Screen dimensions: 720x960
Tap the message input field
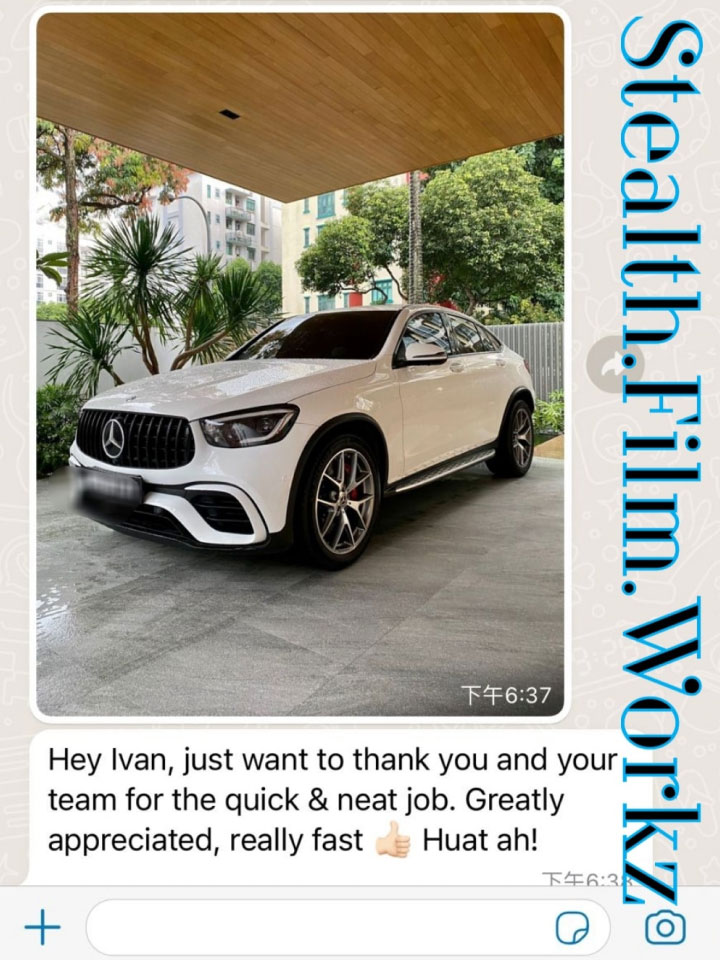[x=320, y=928]
